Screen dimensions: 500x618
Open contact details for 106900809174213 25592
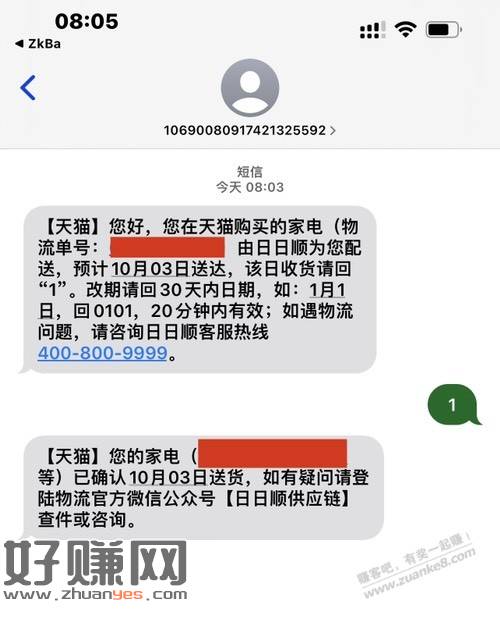(x=249, y=130)
